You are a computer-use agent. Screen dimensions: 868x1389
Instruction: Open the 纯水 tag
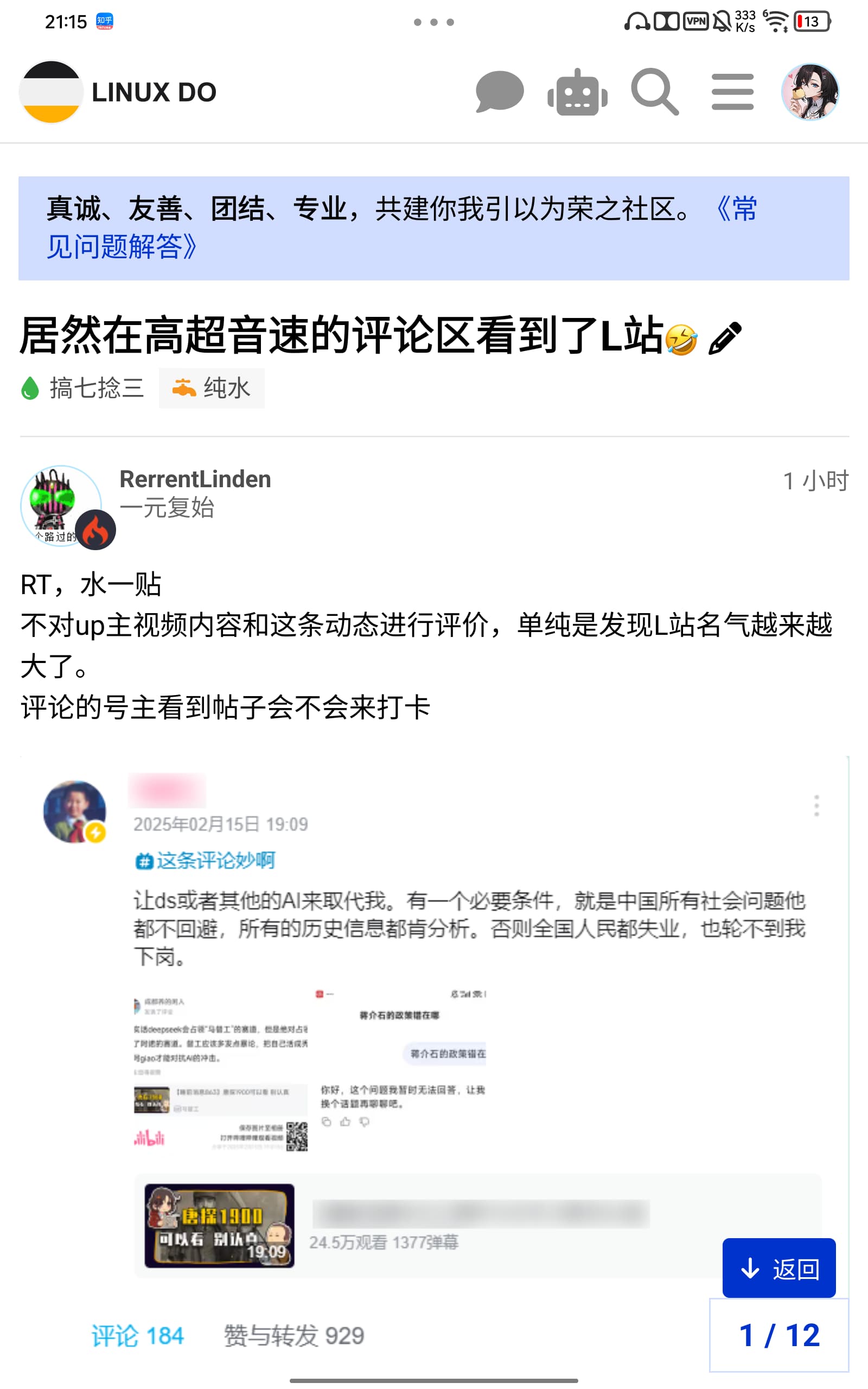coord(212,388)
